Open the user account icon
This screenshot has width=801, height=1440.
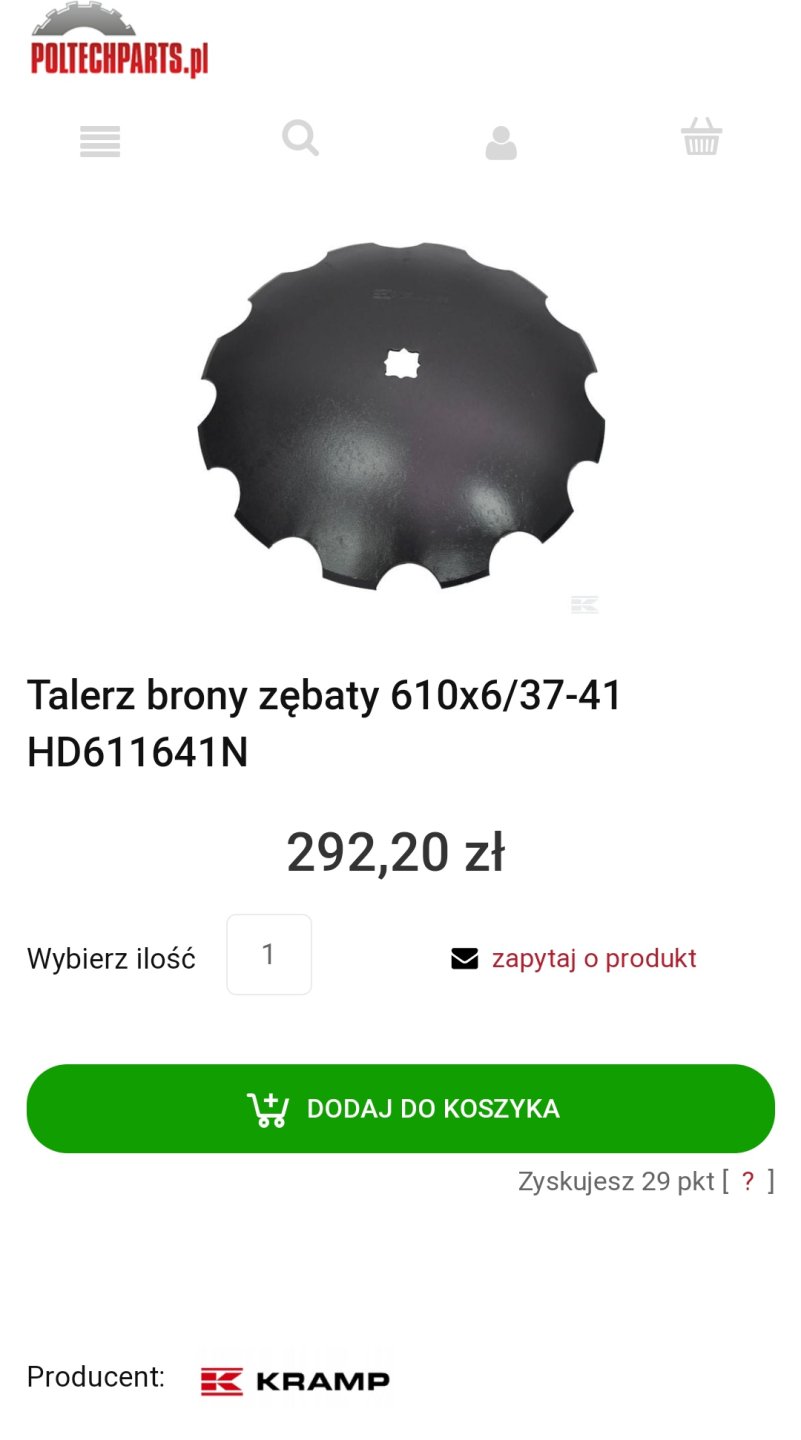(501, 143)
